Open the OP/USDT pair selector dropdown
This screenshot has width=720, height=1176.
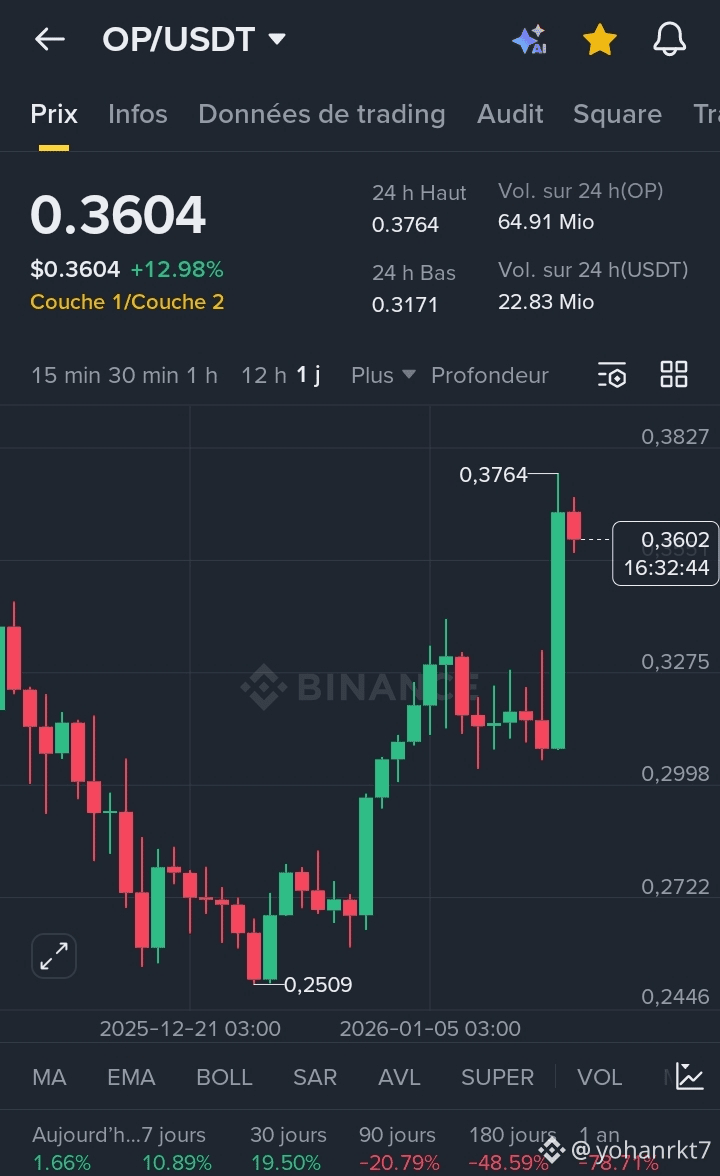(194, 39)
